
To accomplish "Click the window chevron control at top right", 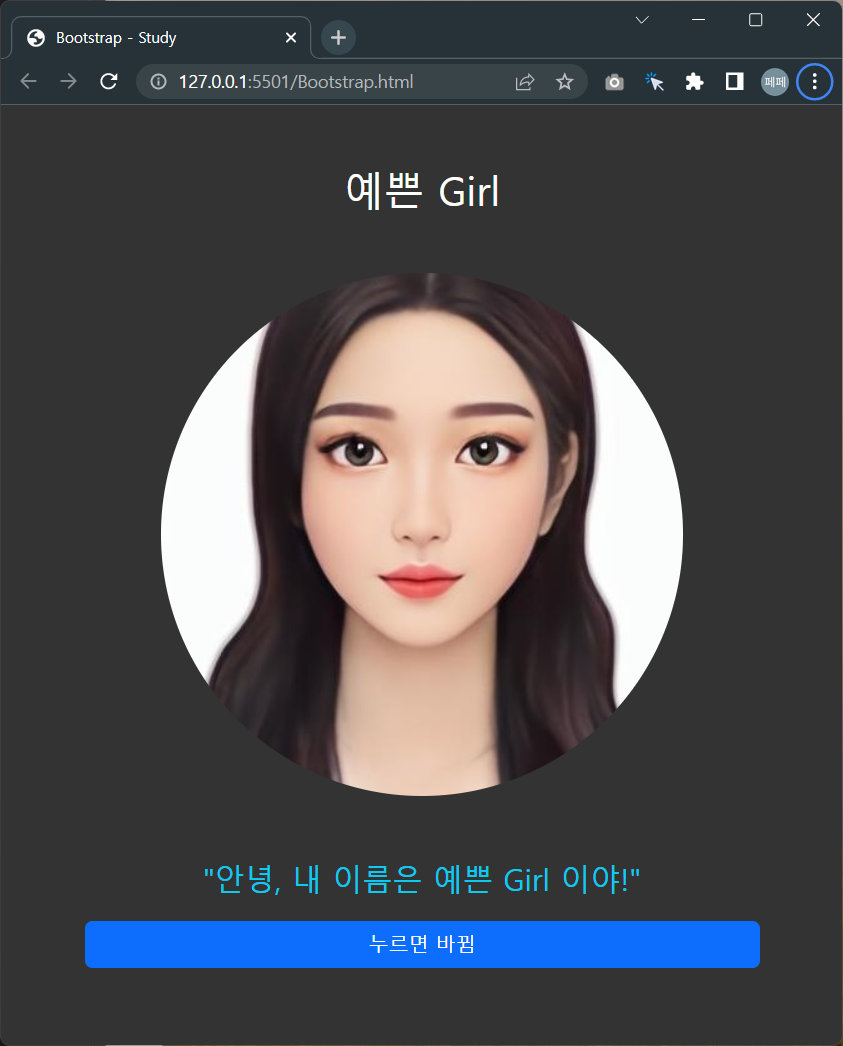I will [641, 19].
